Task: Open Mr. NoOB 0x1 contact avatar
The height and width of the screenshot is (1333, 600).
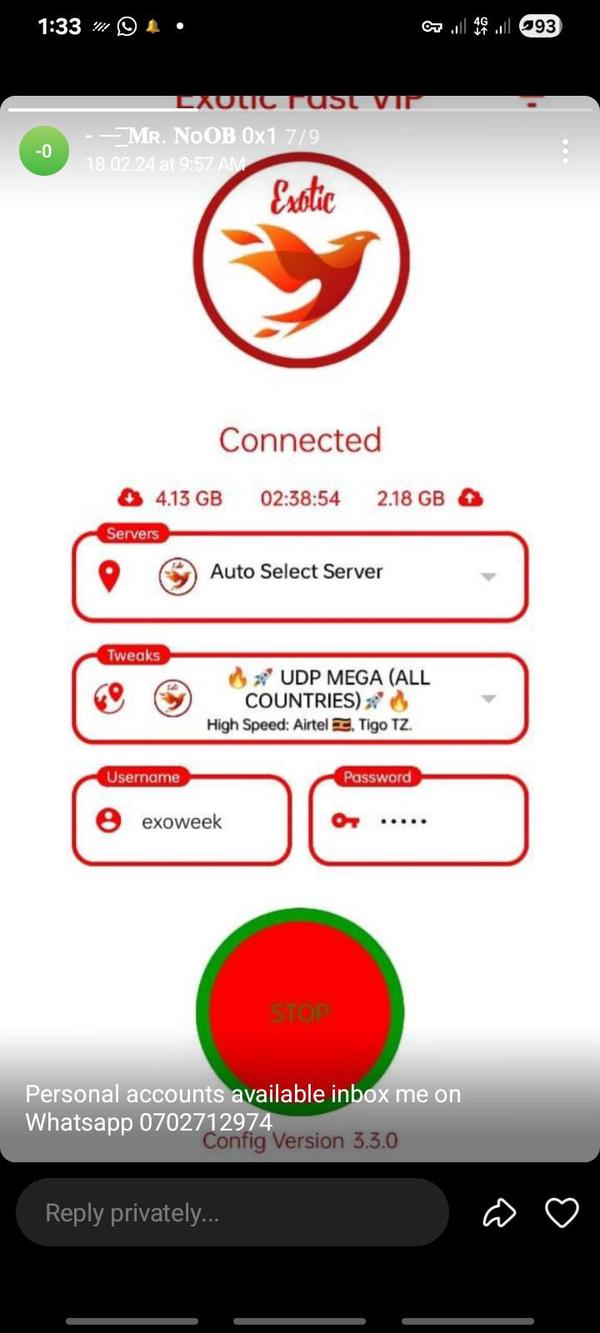Action: (44, 151)
